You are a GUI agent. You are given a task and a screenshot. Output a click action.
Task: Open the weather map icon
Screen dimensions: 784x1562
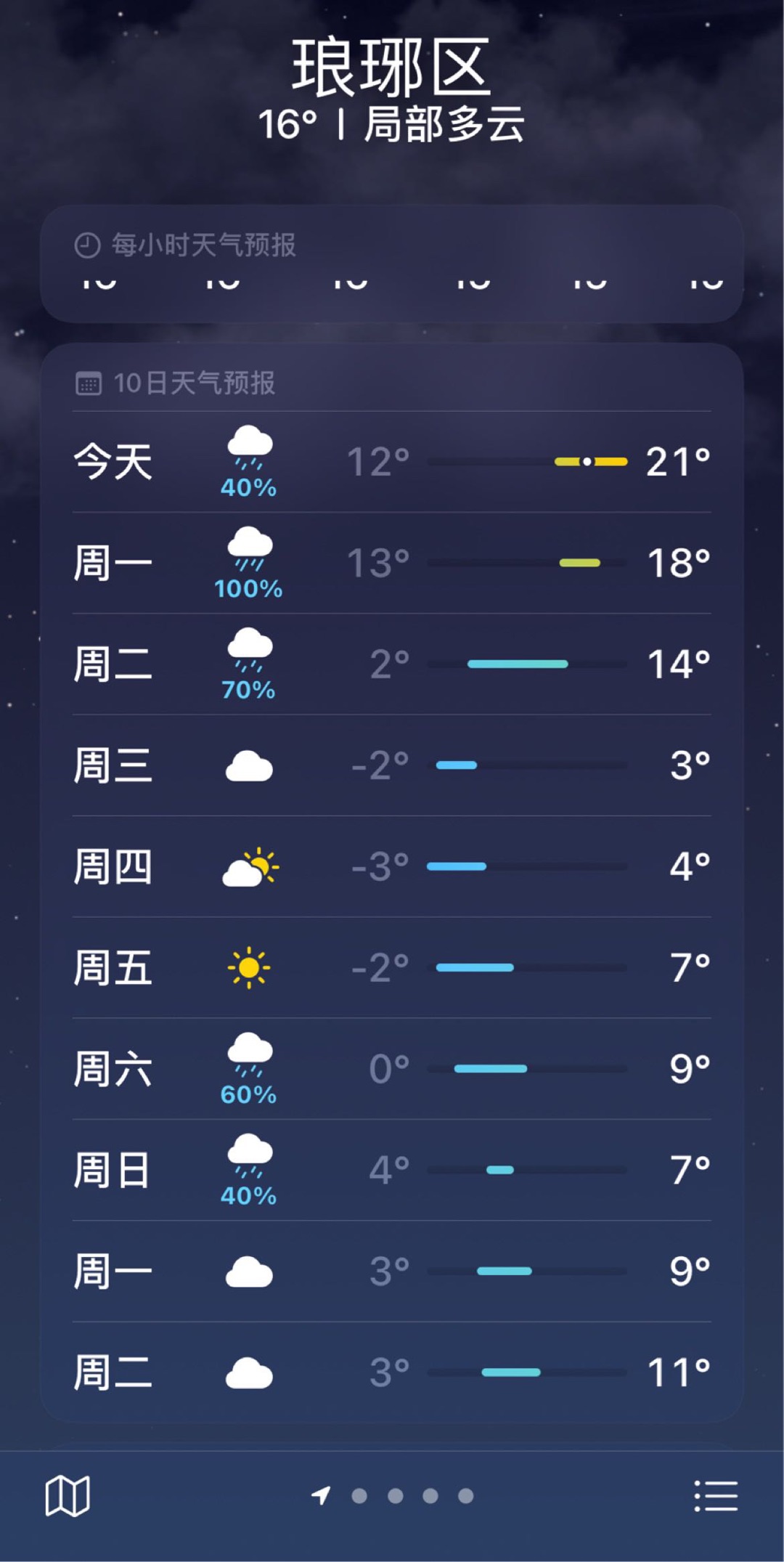point(68,1496)
